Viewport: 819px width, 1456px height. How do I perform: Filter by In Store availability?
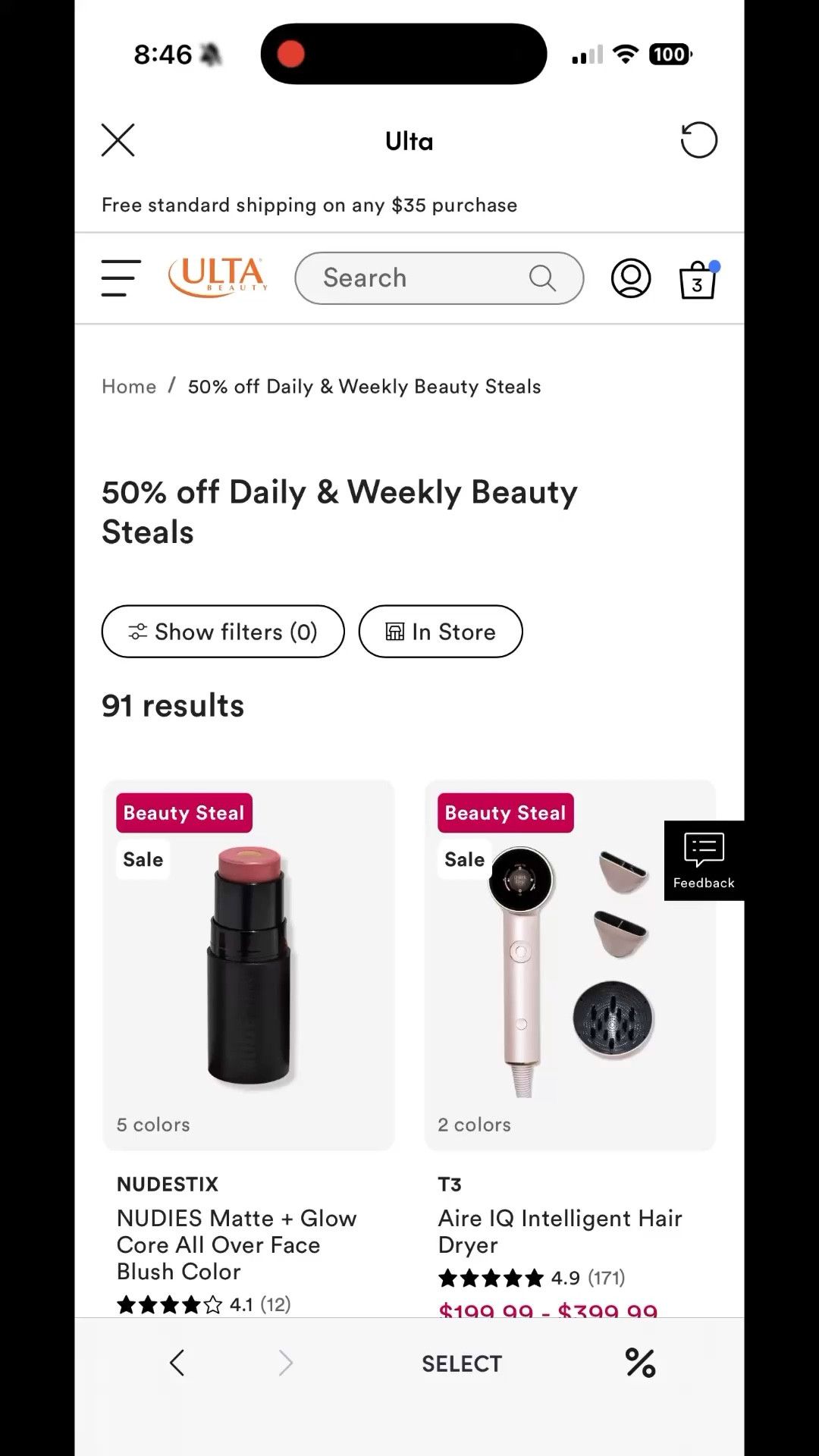click(x=441, y=632)
